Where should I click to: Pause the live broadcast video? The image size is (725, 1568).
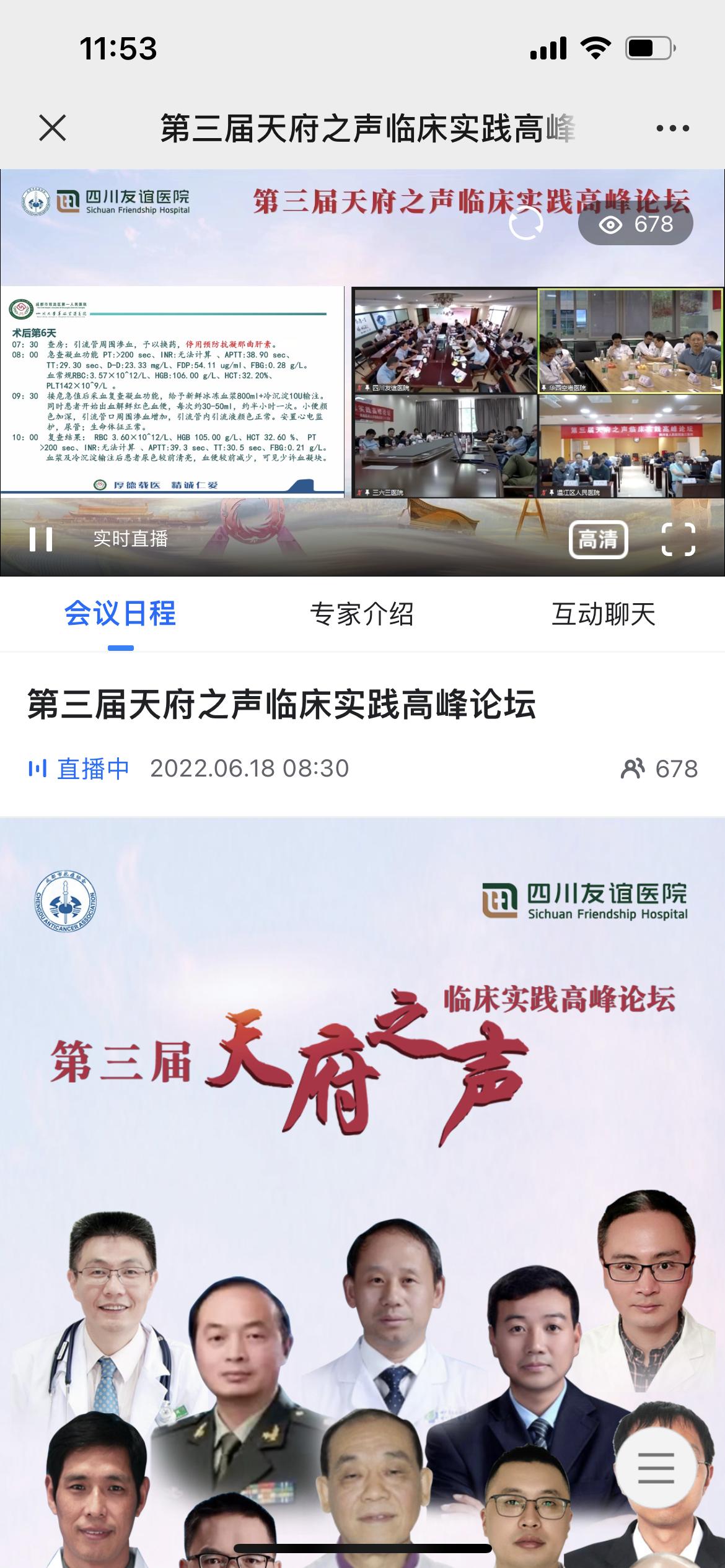coord(41,539)
